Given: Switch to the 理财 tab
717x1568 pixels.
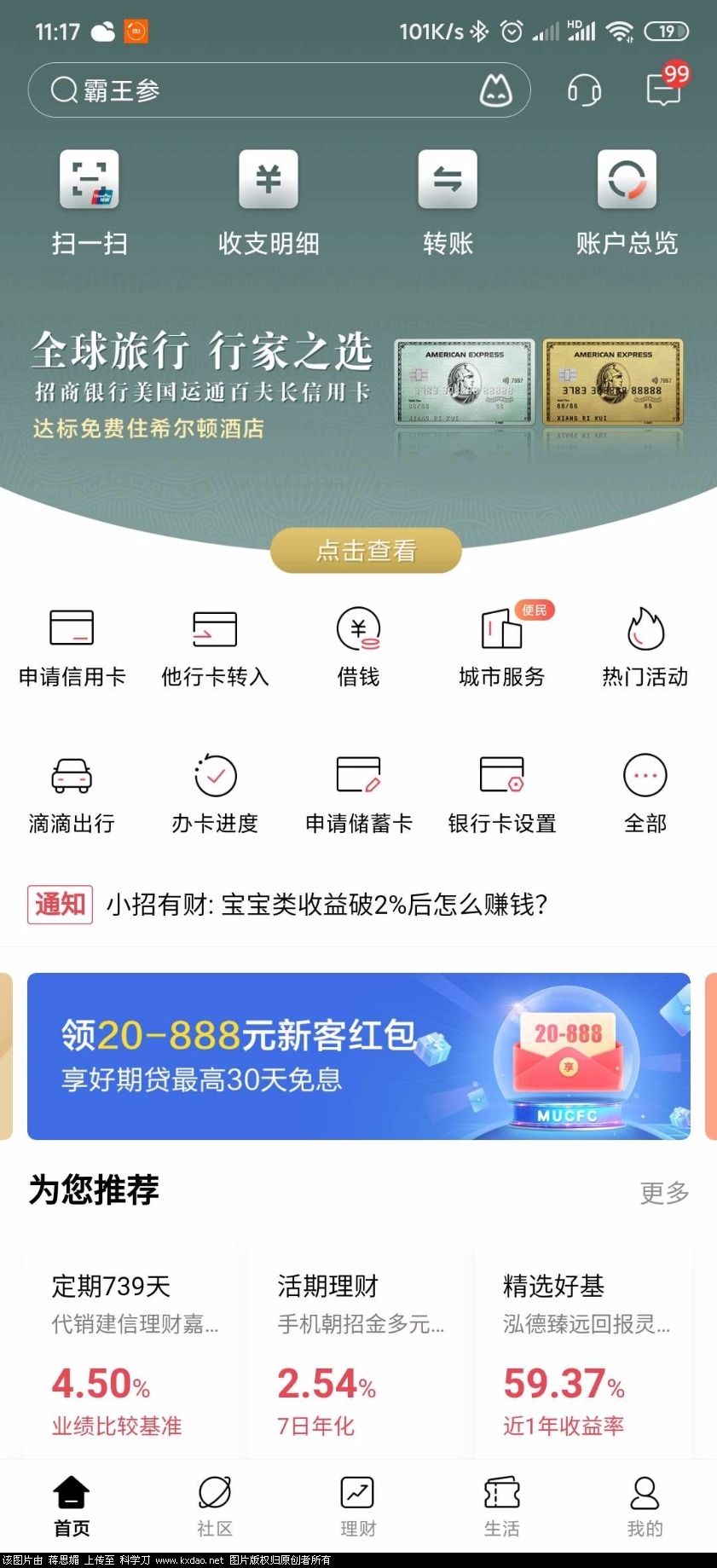Looking at the screenshot, I should tap(358, 1507).
